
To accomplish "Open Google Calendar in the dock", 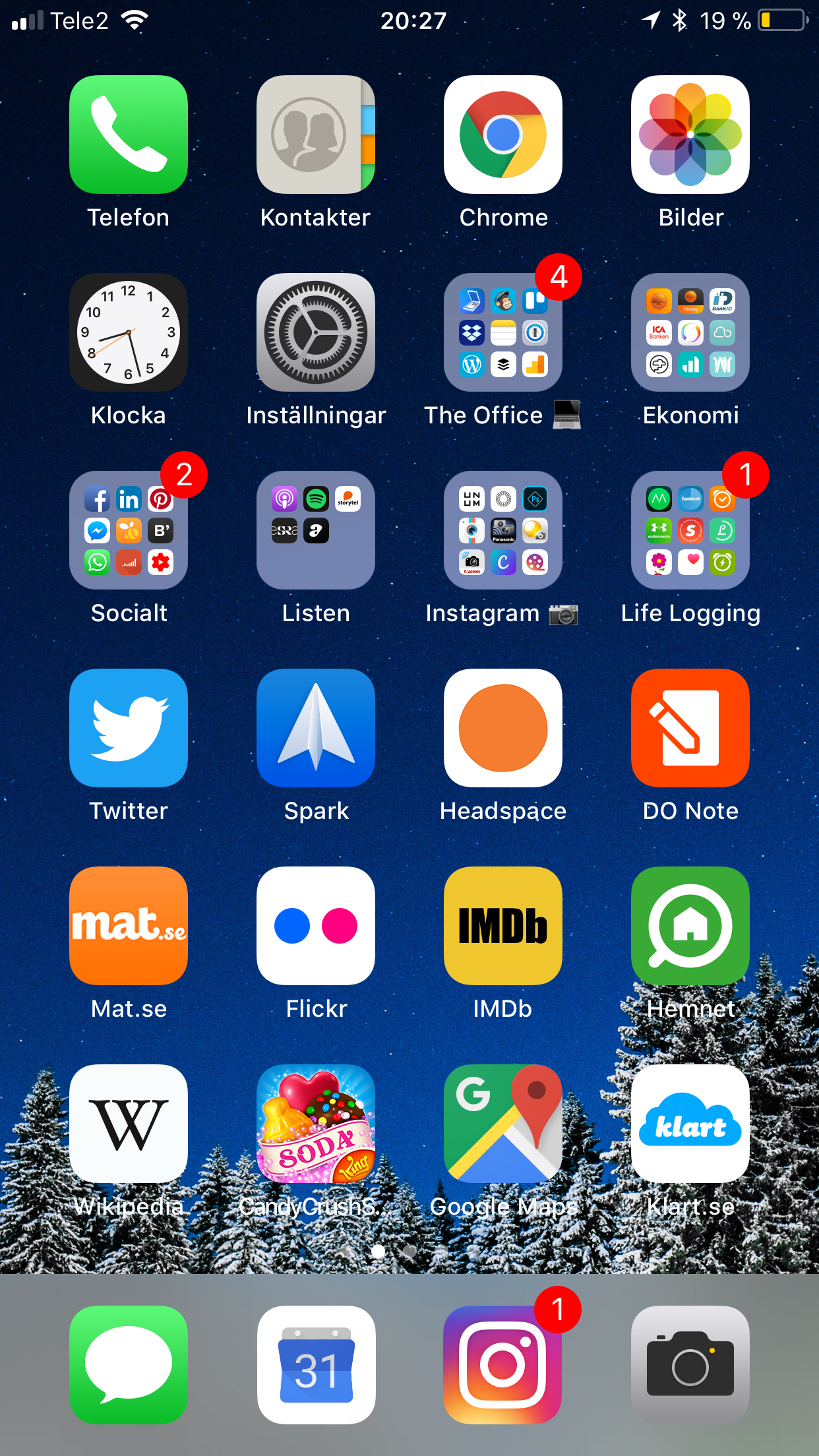I will (x=316, y=1364).
